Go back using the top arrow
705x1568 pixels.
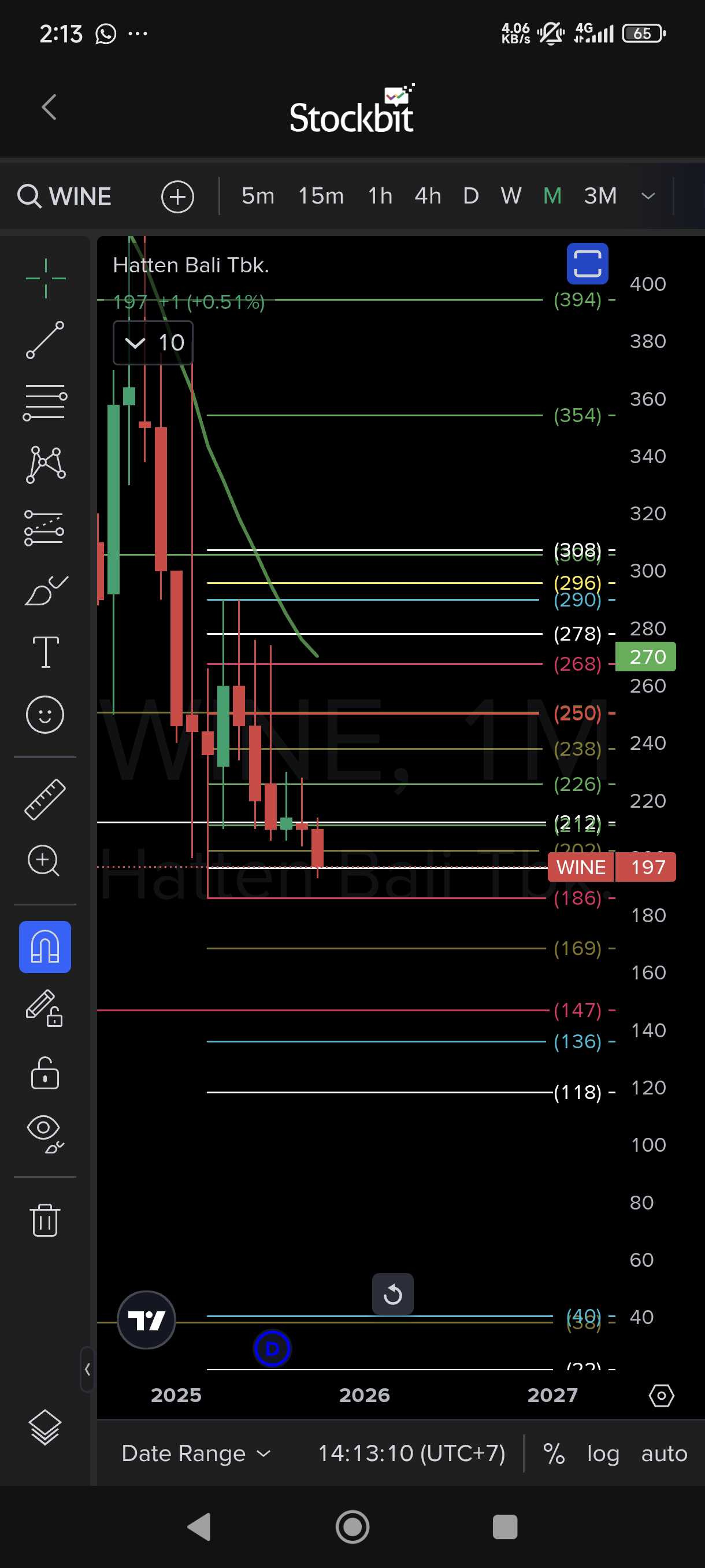click(49, 107)
